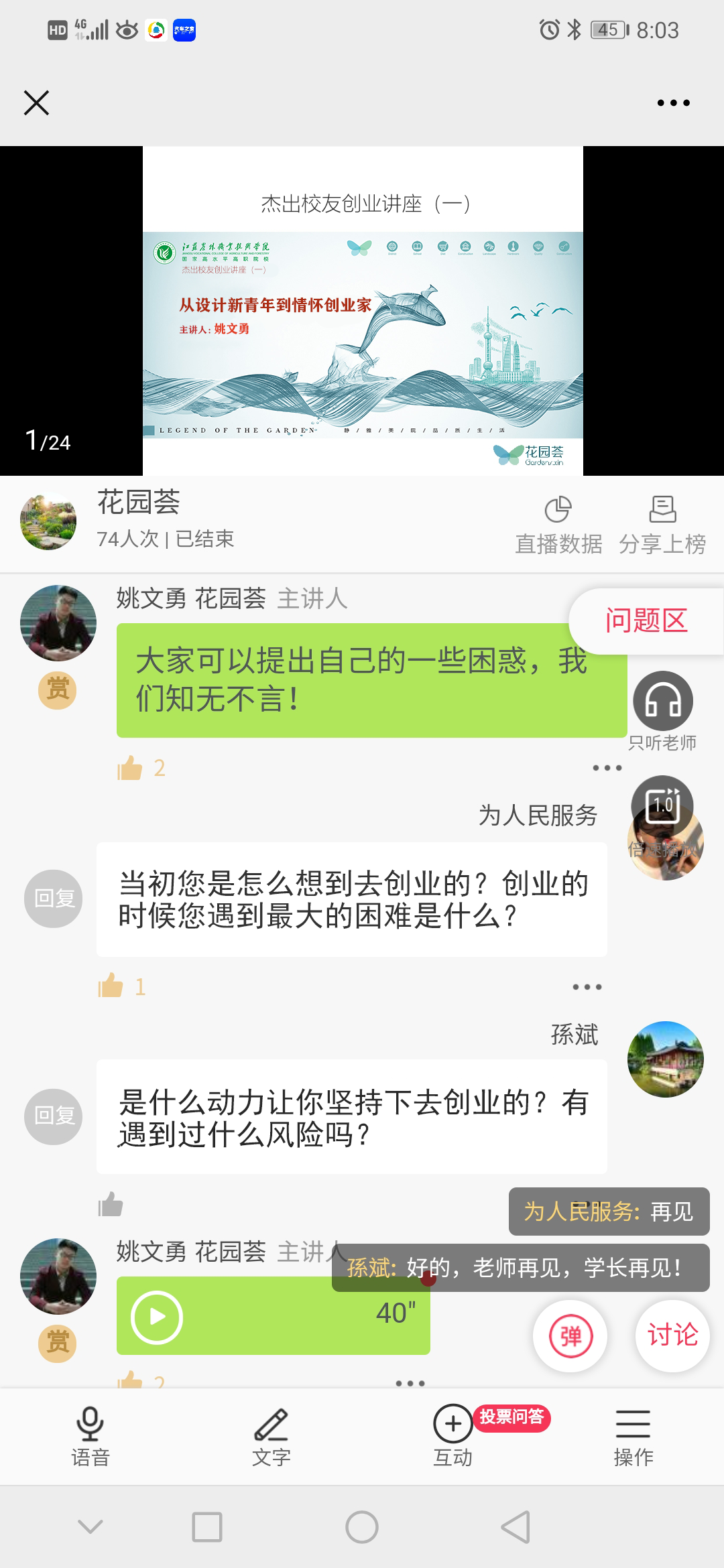This screenshot has width=724, height=1568.
Task: Switch to 语音 voice input
Action: (90, 1435)
